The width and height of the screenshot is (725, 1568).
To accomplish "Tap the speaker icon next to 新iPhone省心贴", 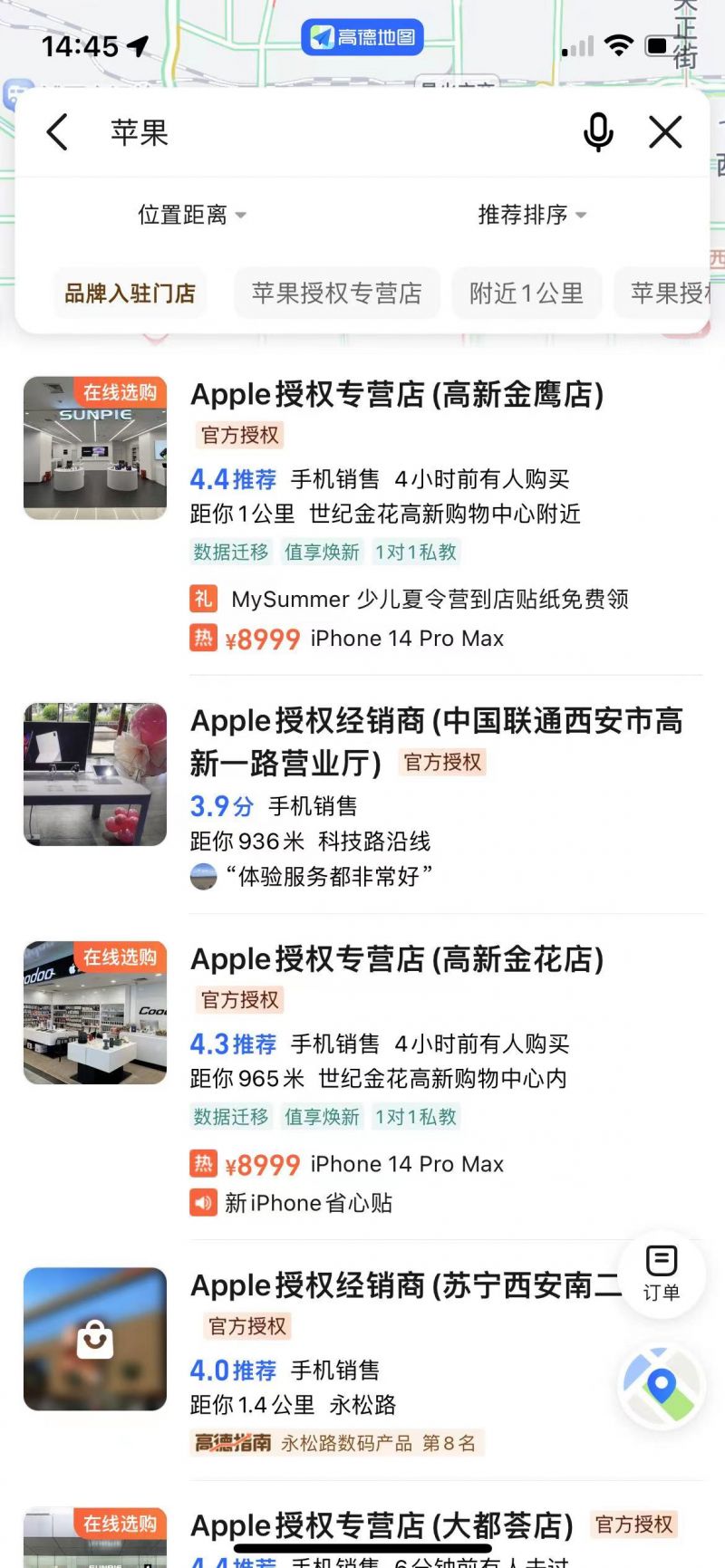I will tap(204, 1202).
